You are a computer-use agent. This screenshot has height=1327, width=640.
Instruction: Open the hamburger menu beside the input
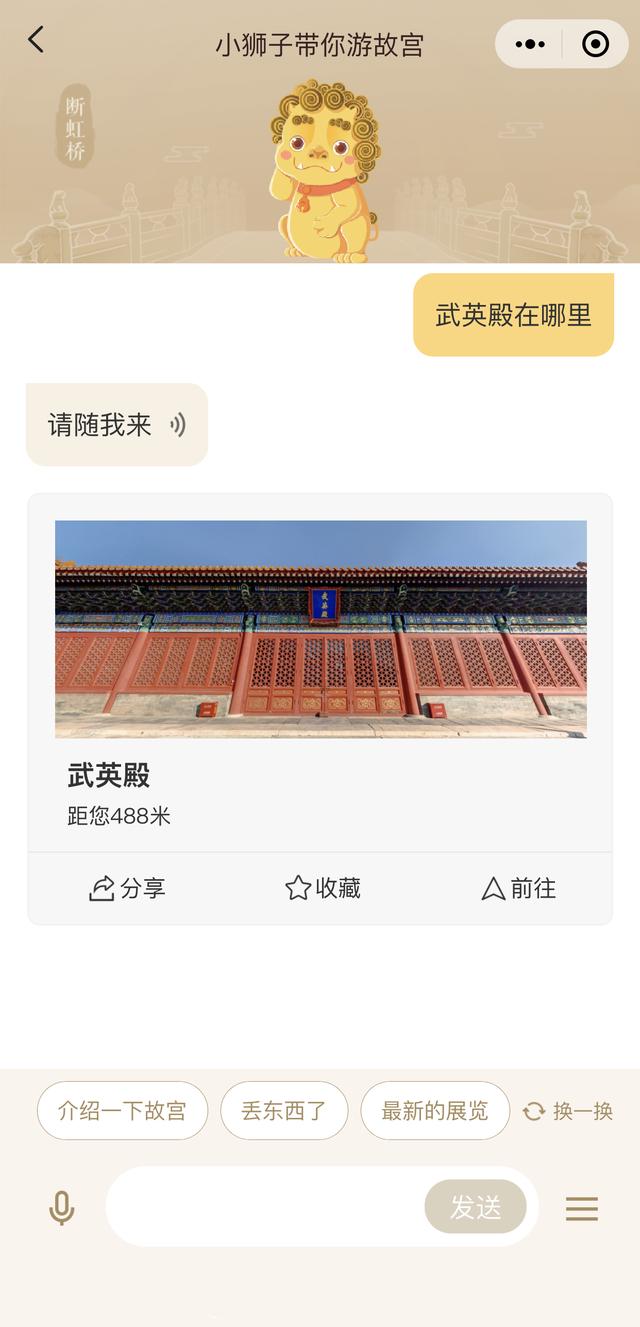pyautogui.click(x=582, y=1209)
